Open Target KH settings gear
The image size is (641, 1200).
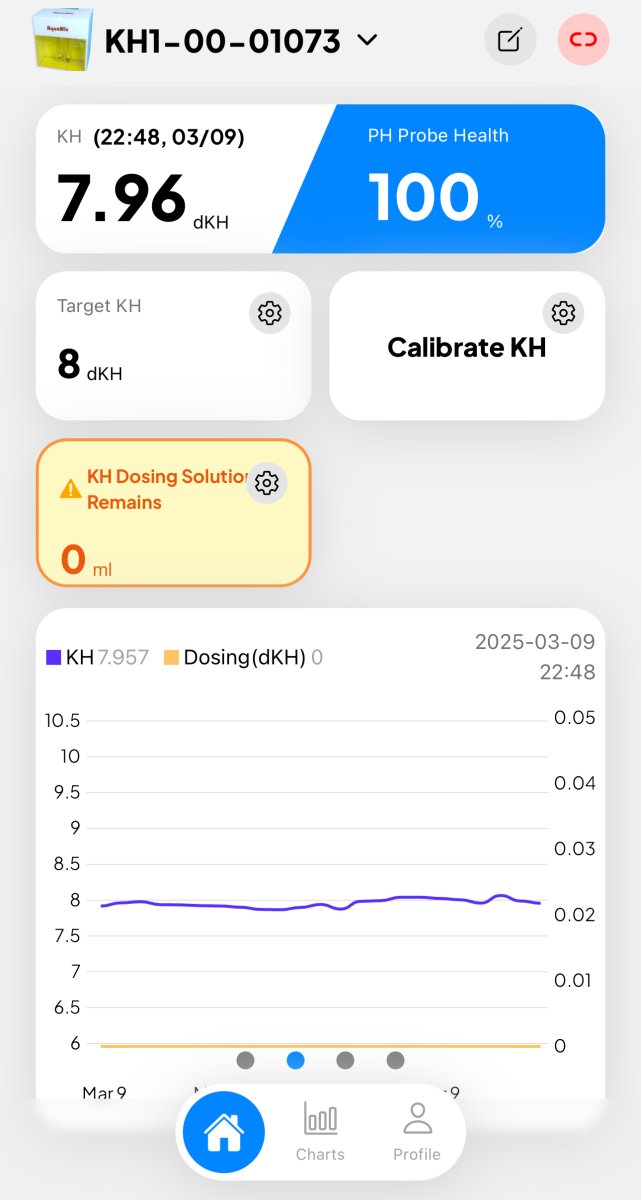269,313
